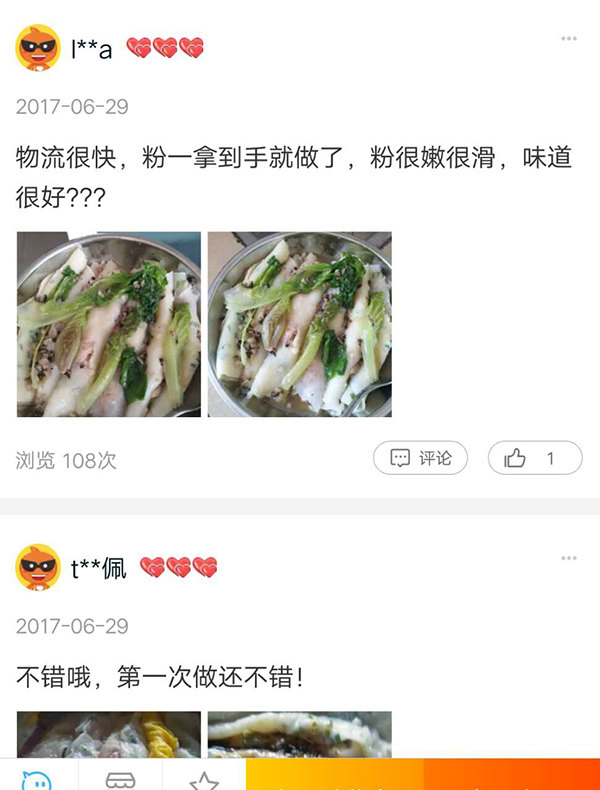Open overflow menu on l**a's review
The image size is (600, 790).
(x=569, y=39)
